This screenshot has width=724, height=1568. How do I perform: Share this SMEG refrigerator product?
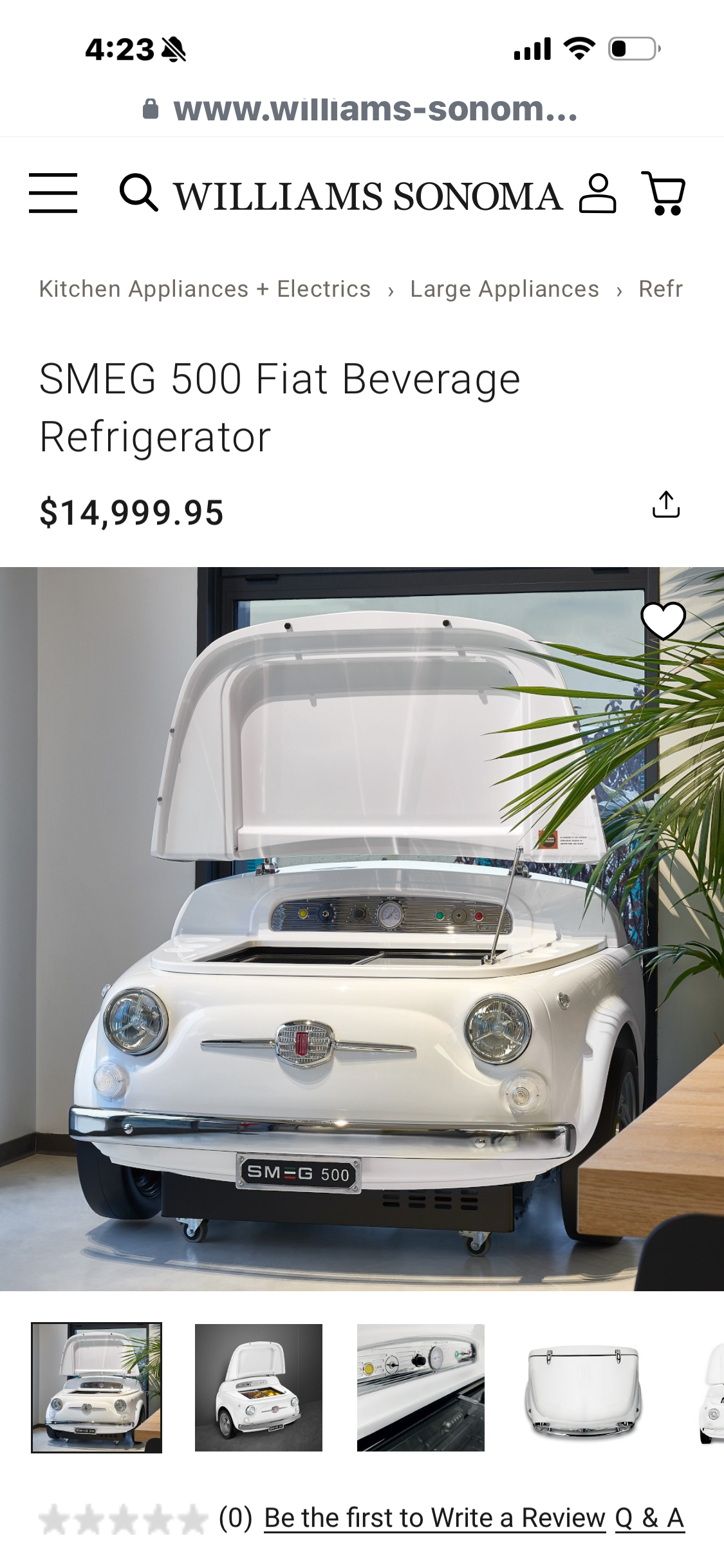pyautogui.click(x=666, y=505)
